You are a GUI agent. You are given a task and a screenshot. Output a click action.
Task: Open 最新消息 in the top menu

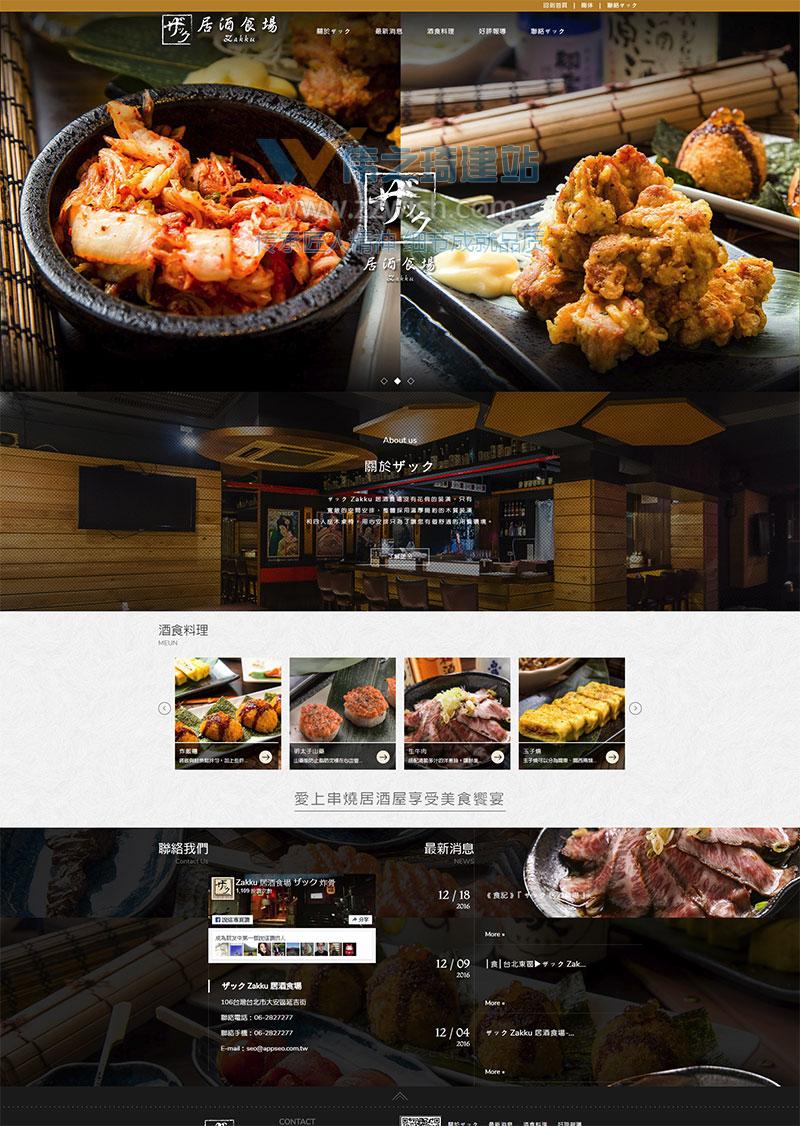389,31
